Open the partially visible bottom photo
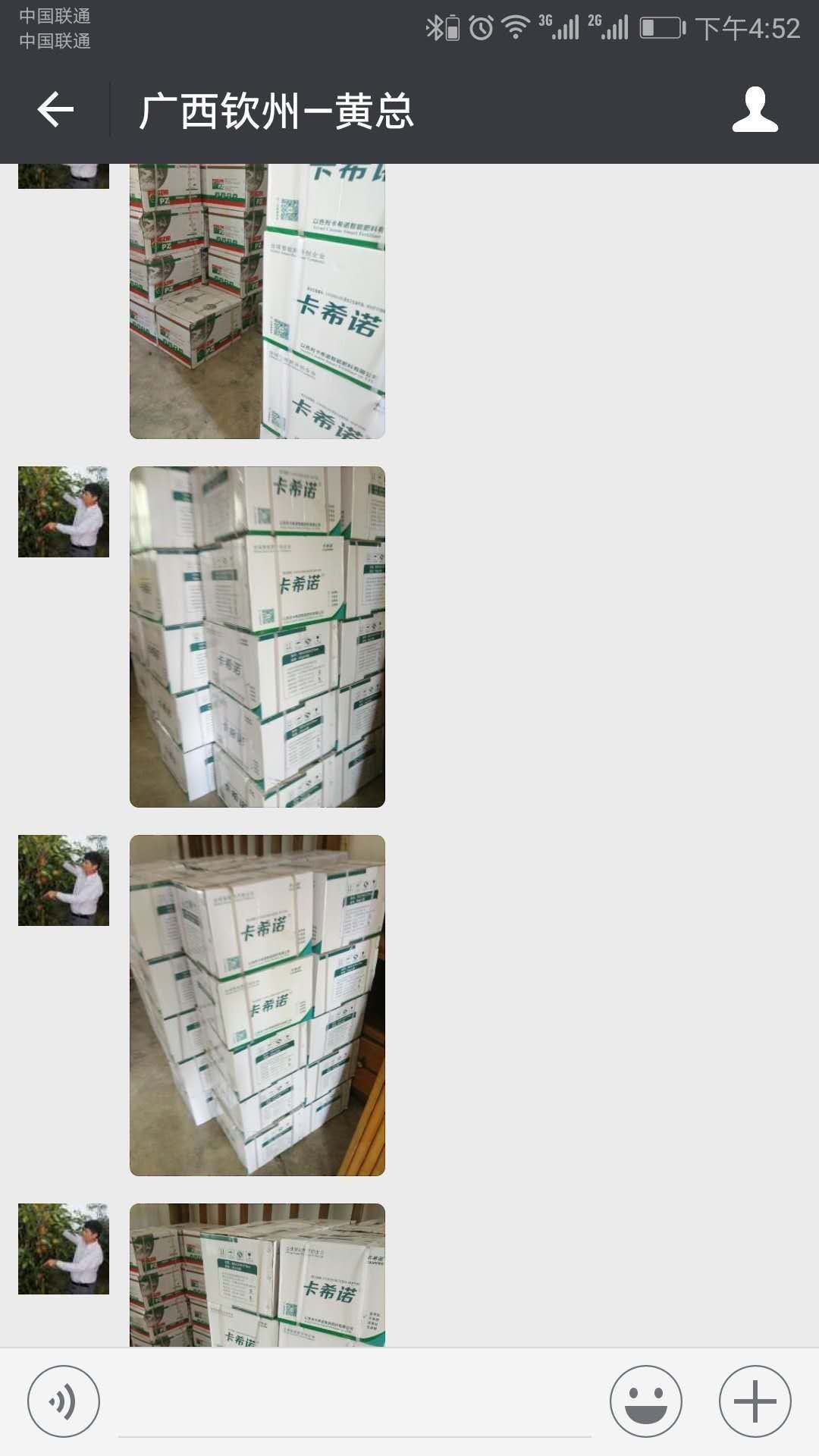The image size is (819, 1456). [257, 1274]
